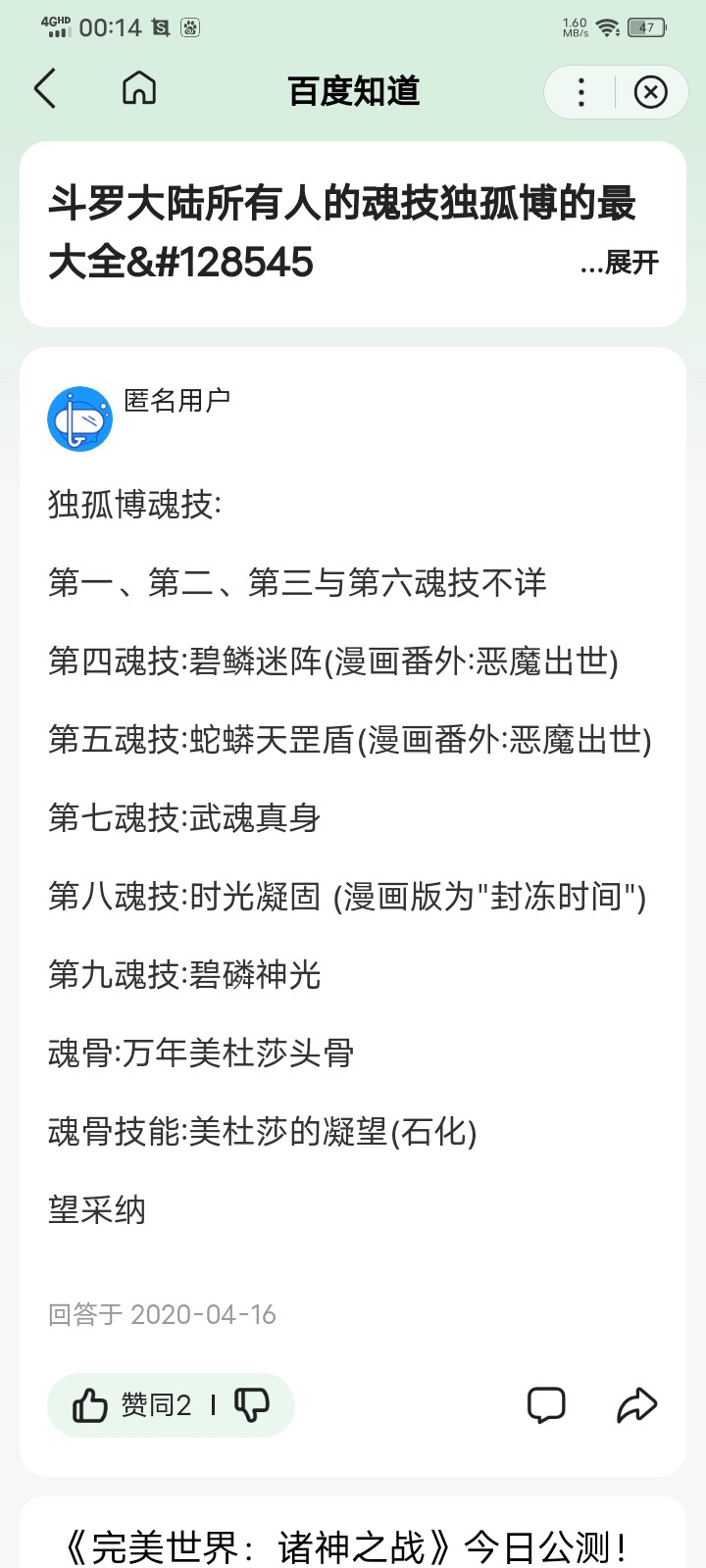This screenshot has height=1568, width=706.
Task: Open the home icon in header
Action: [139, 88]
